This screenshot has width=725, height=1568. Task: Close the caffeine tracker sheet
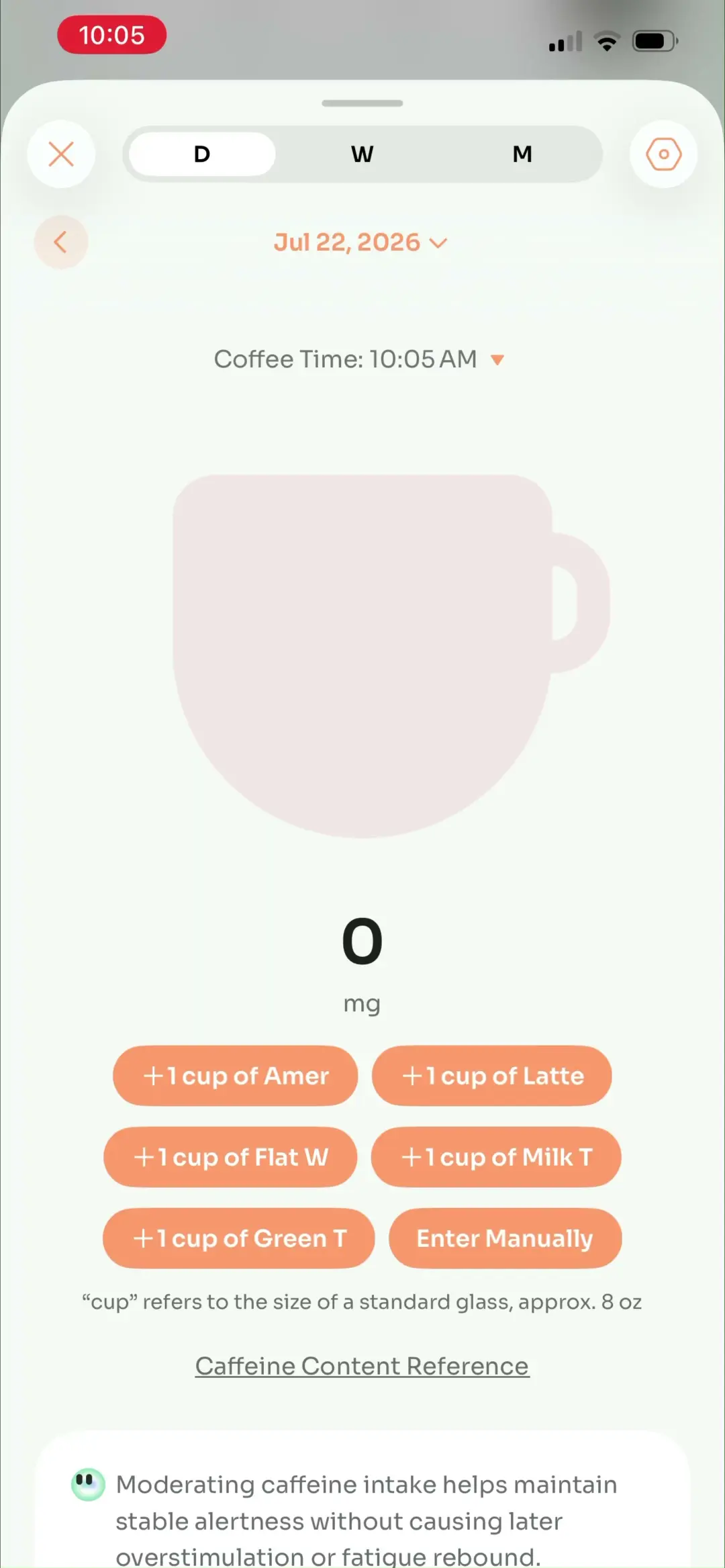point(61,154)
